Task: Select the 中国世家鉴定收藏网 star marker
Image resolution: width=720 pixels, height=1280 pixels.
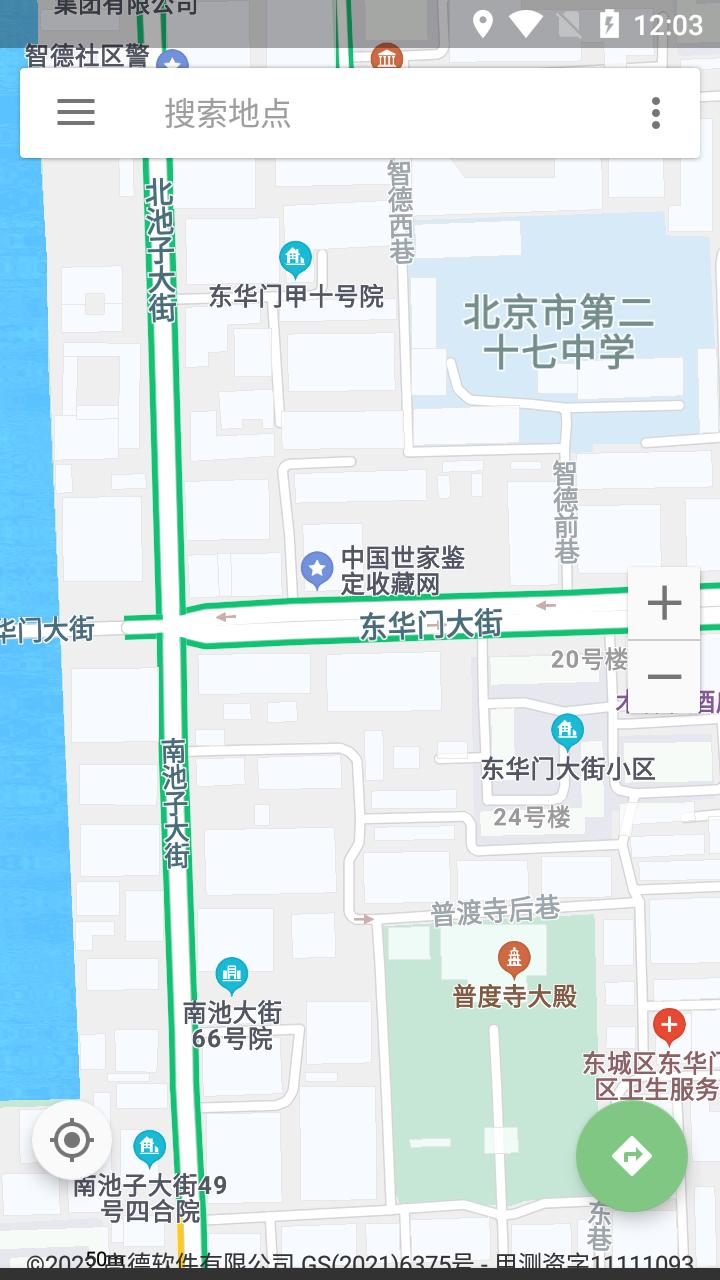Action: click(x=317, y=570)
